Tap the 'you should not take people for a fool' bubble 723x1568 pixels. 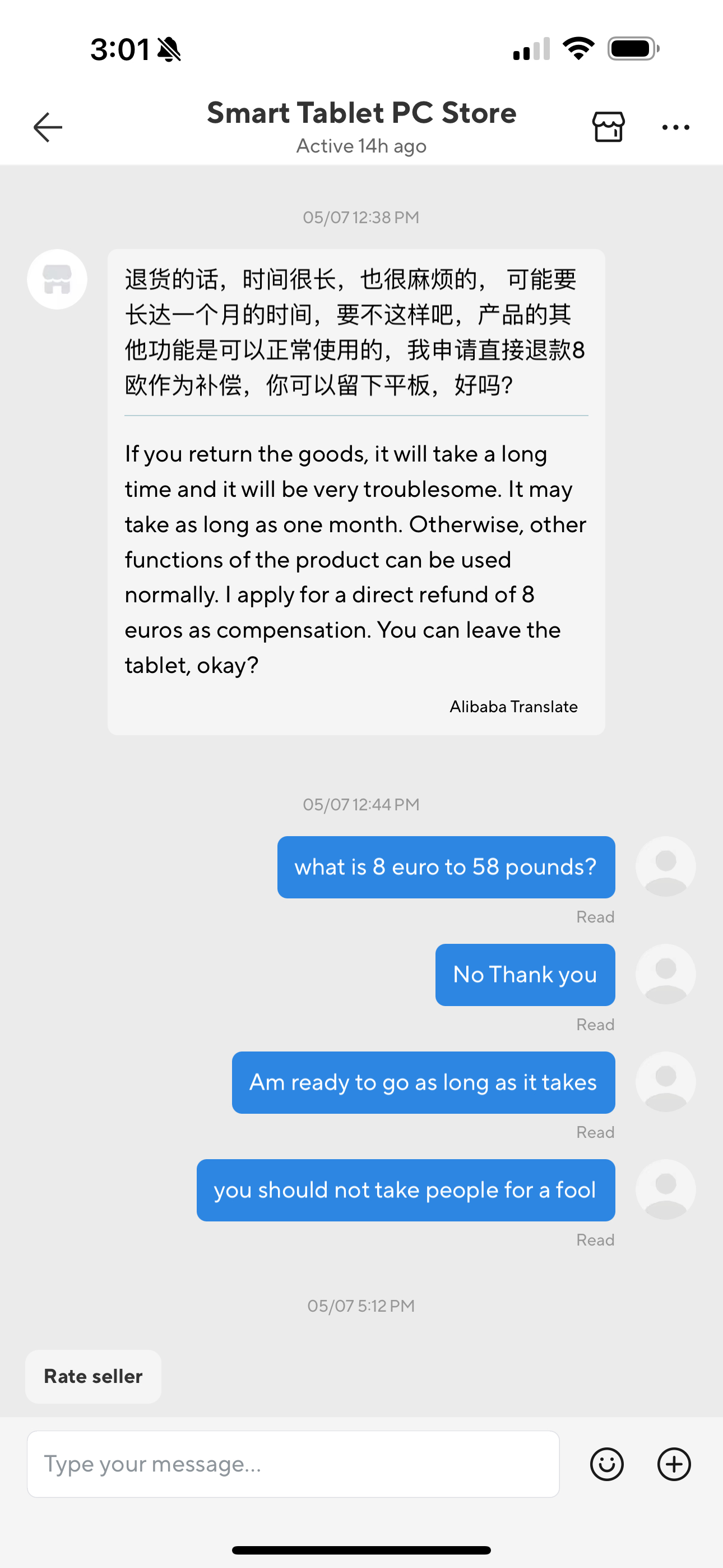click(405, 1190)
